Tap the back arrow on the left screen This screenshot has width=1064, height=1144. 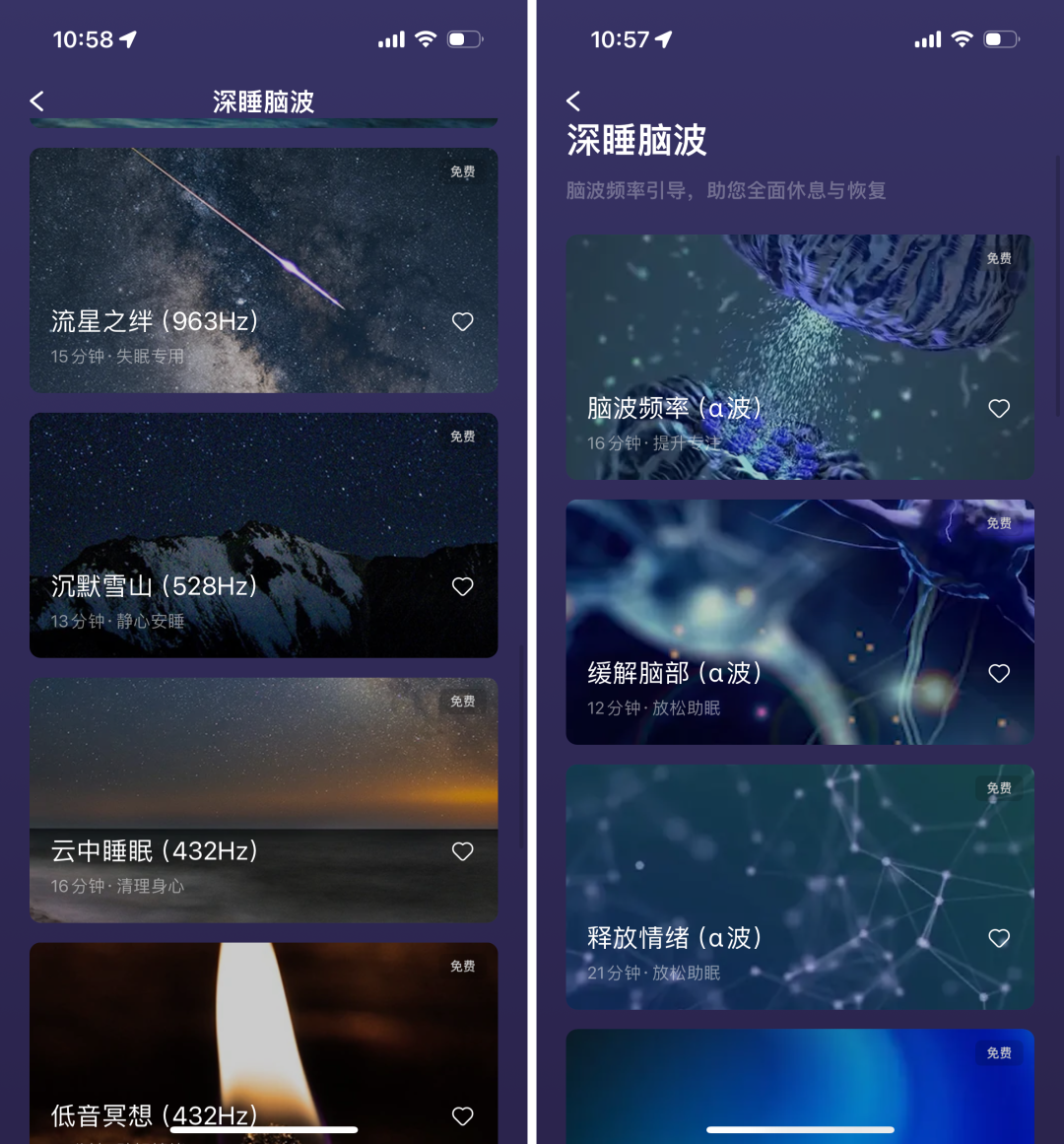(36, 101)
